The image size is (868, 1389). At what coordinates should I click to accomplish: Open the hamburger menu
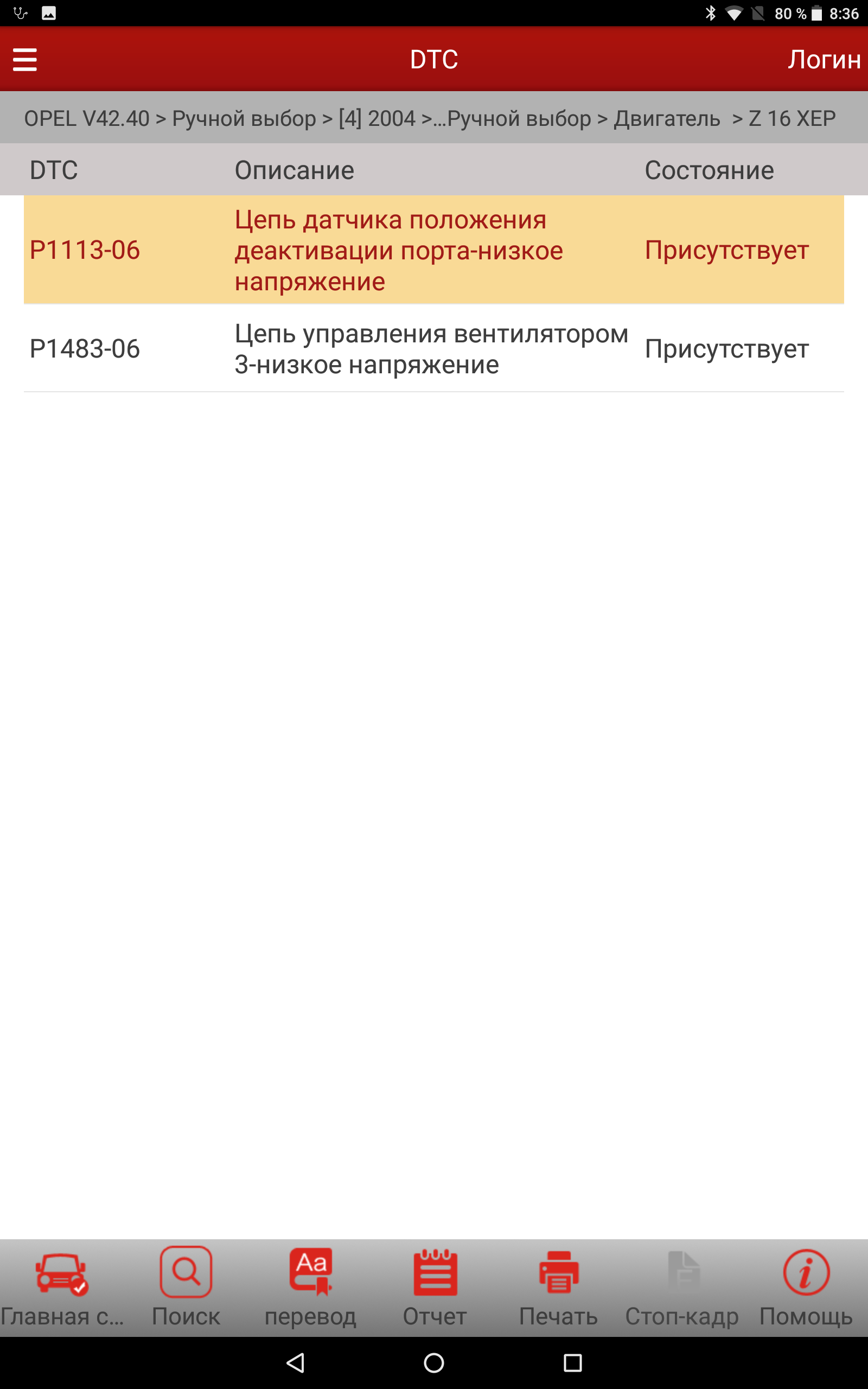click(25, 60)
